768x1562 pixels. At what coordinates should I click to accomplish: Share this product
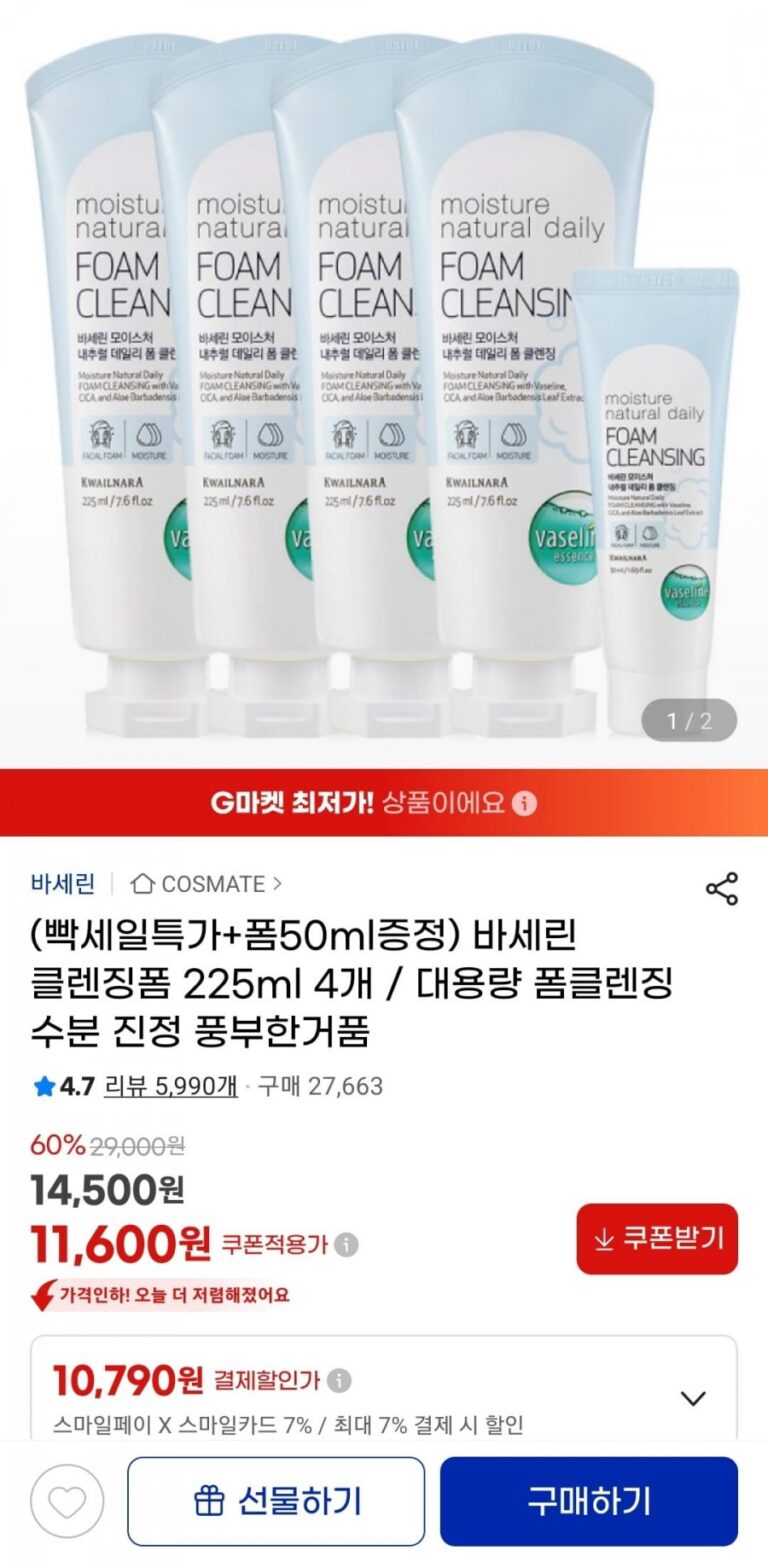[x=721, y=888]
